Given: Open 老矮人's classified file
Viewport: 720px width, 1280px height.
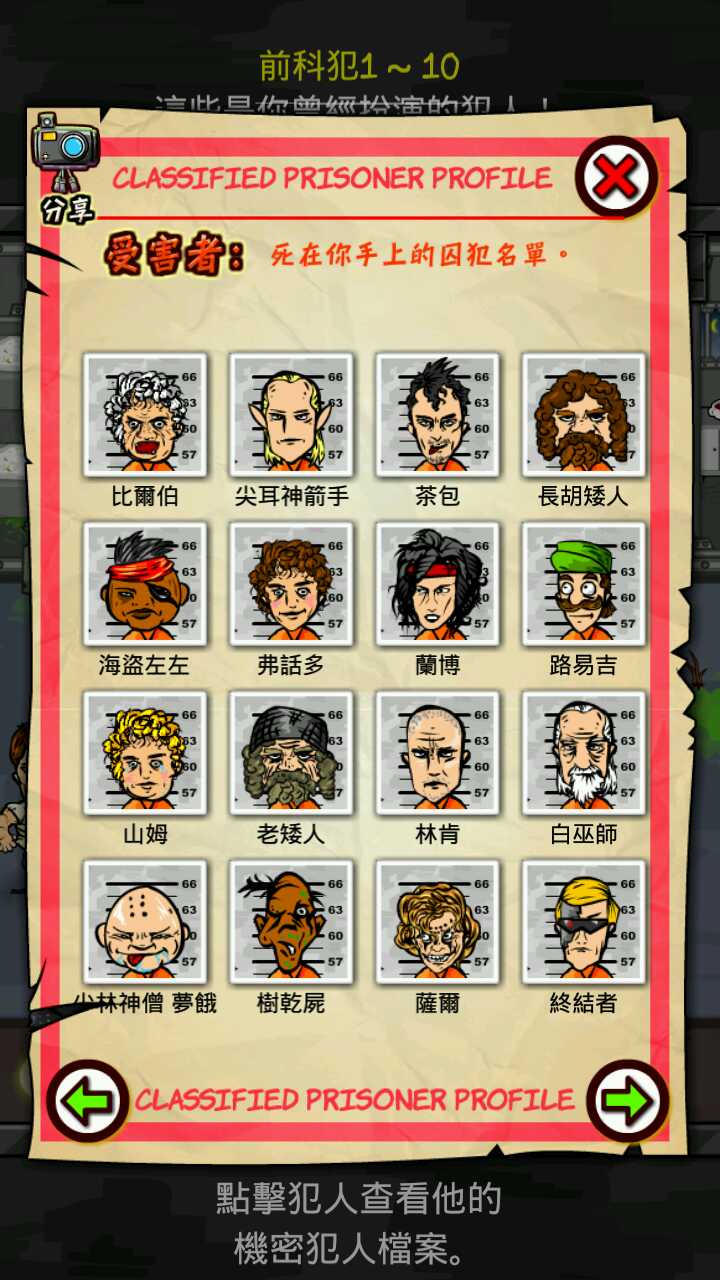Looking at the screenshot, I should tap(291, 753).
